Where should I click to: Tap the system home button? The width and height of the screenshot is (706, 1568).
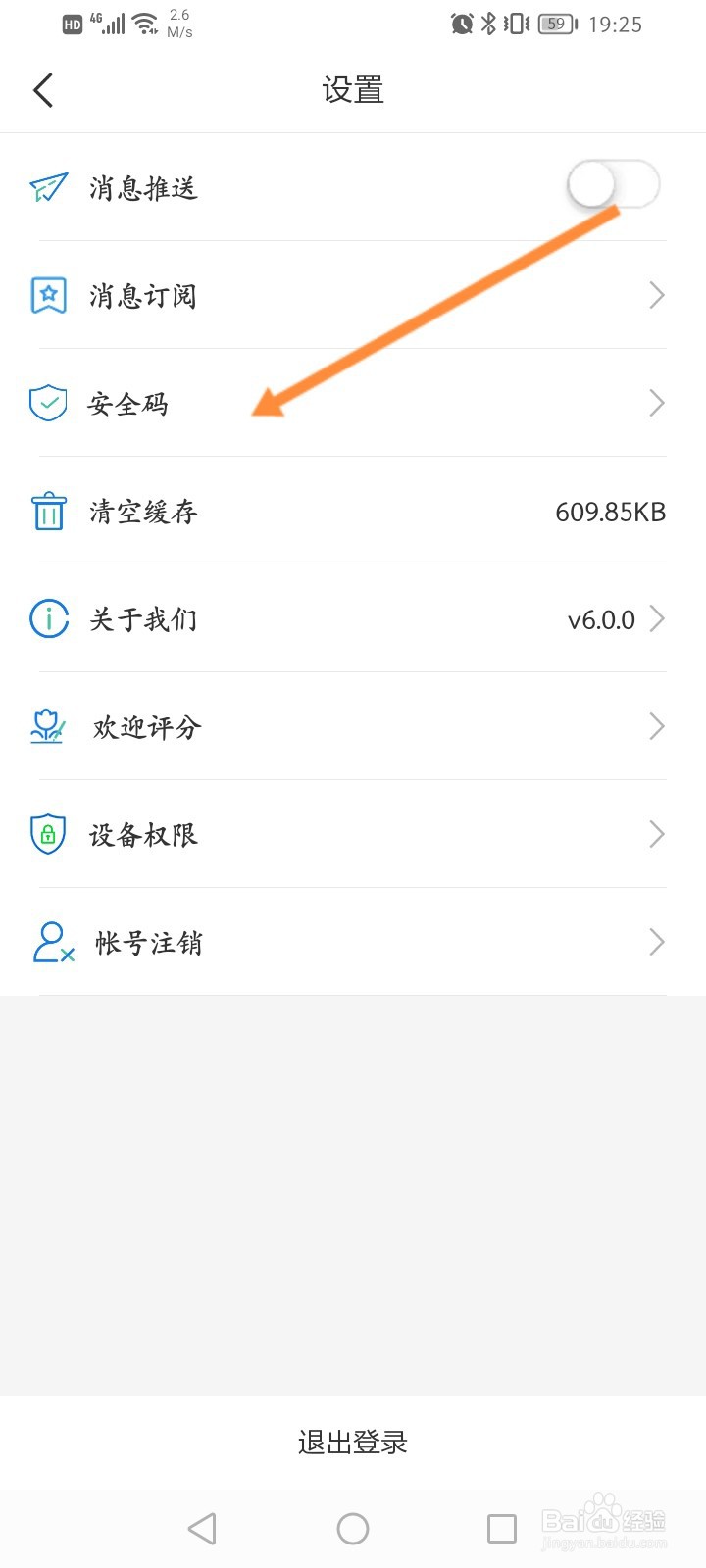pyautogui.click(x=353, y=1528)
